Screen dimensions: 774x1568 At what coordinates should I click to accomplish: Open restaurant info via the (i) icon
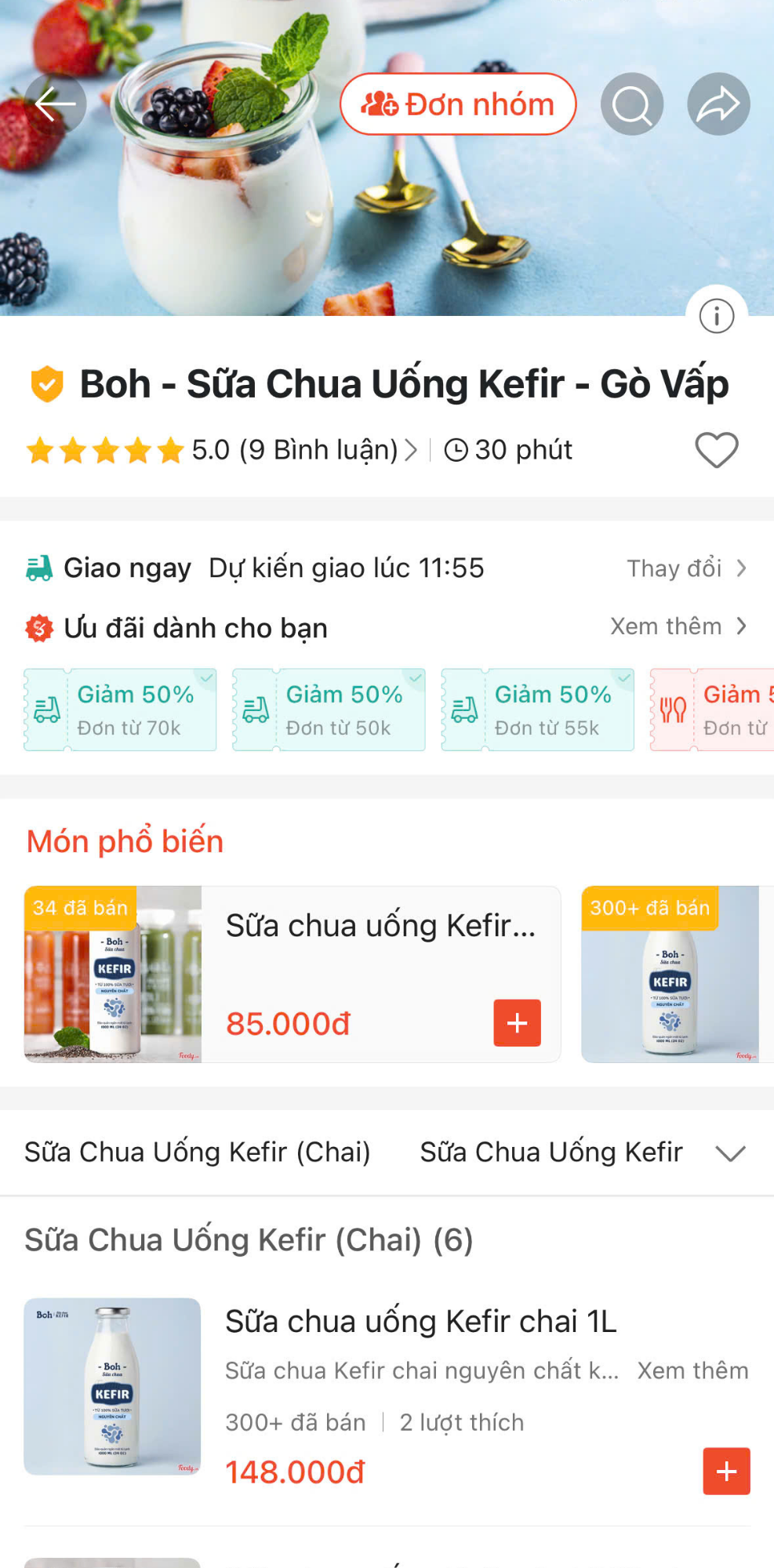pos(716,317)
